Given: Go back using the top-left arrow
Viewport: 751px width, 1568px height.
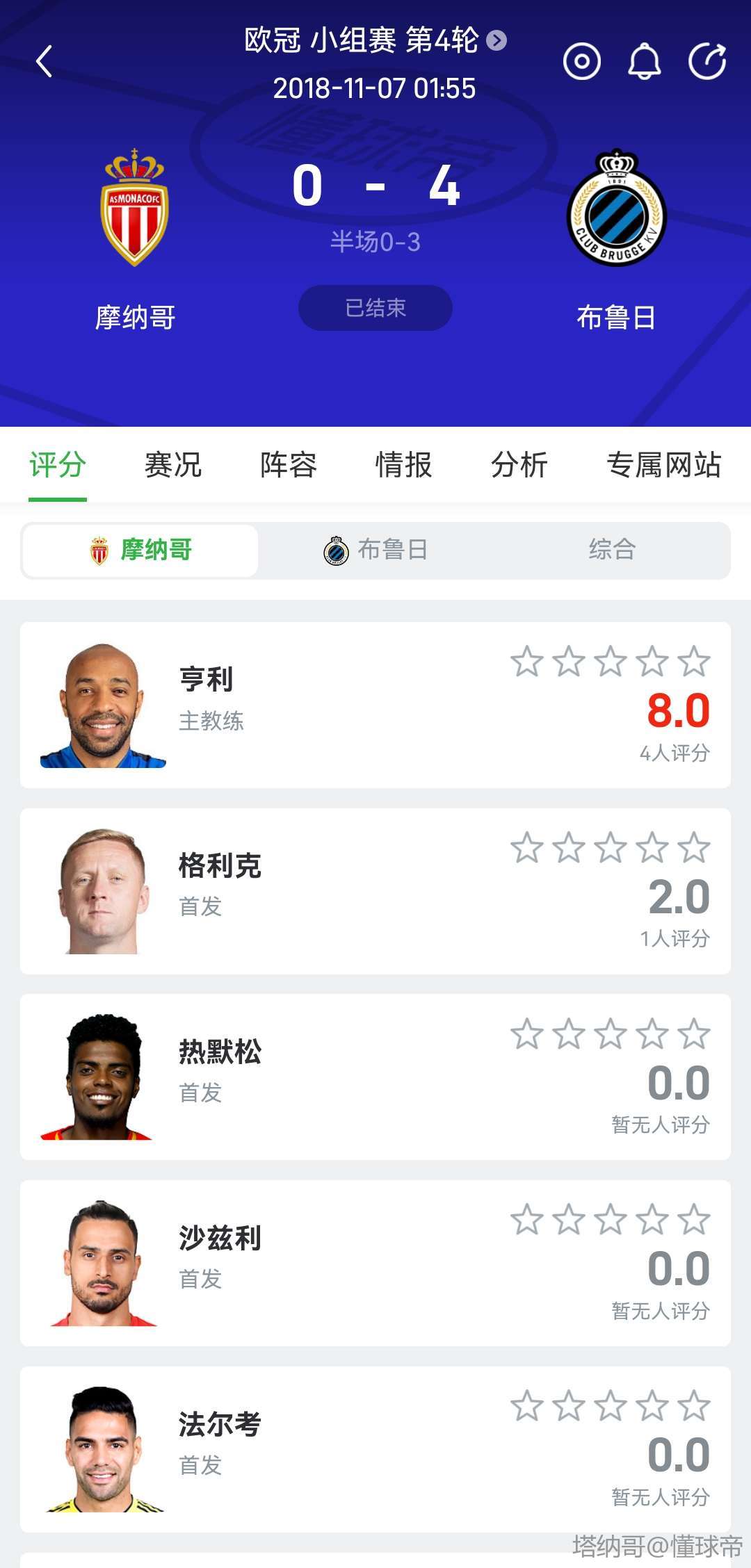Looking at the screenshot, I should [45, 61].
